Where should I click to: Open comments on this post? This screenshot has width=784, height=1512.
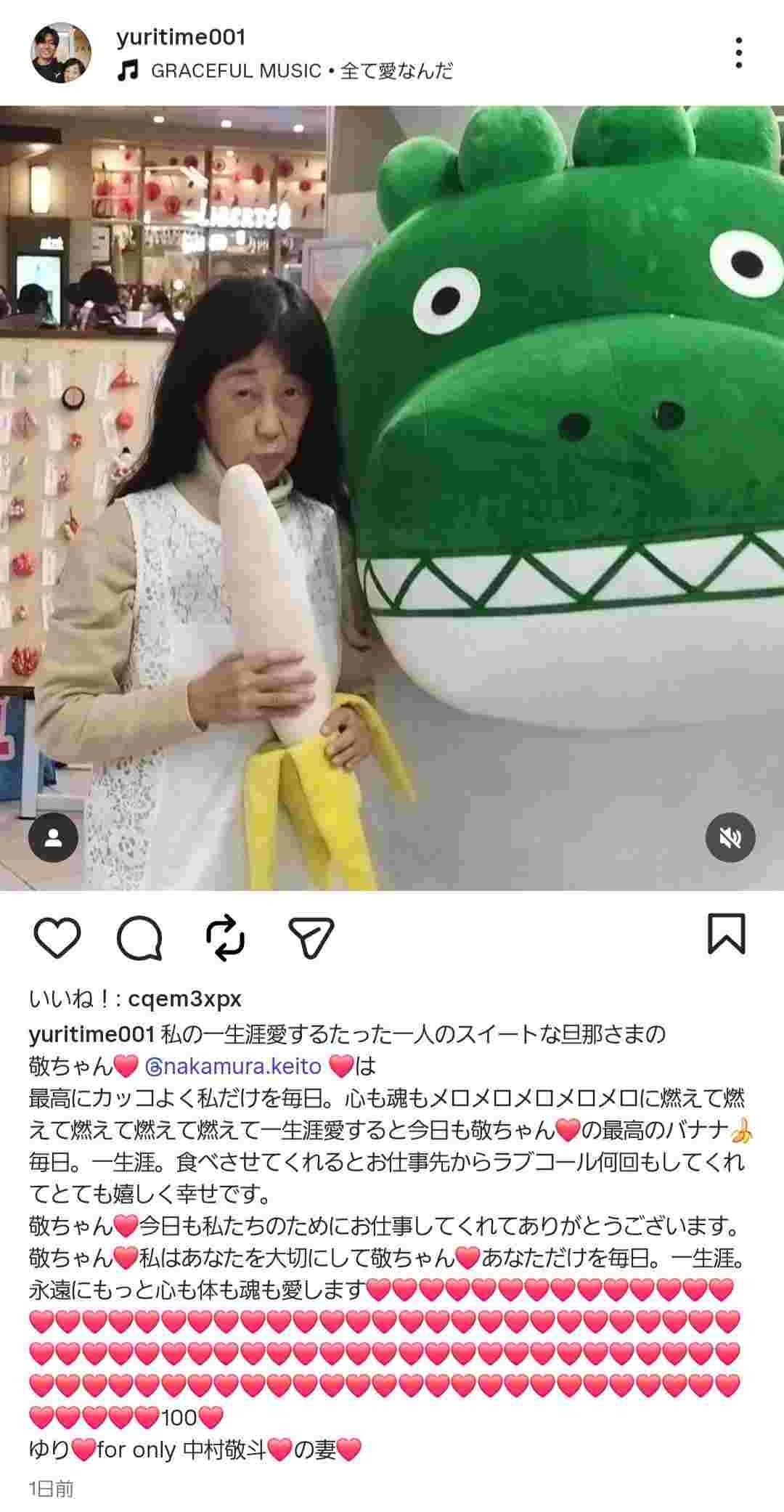139,937
